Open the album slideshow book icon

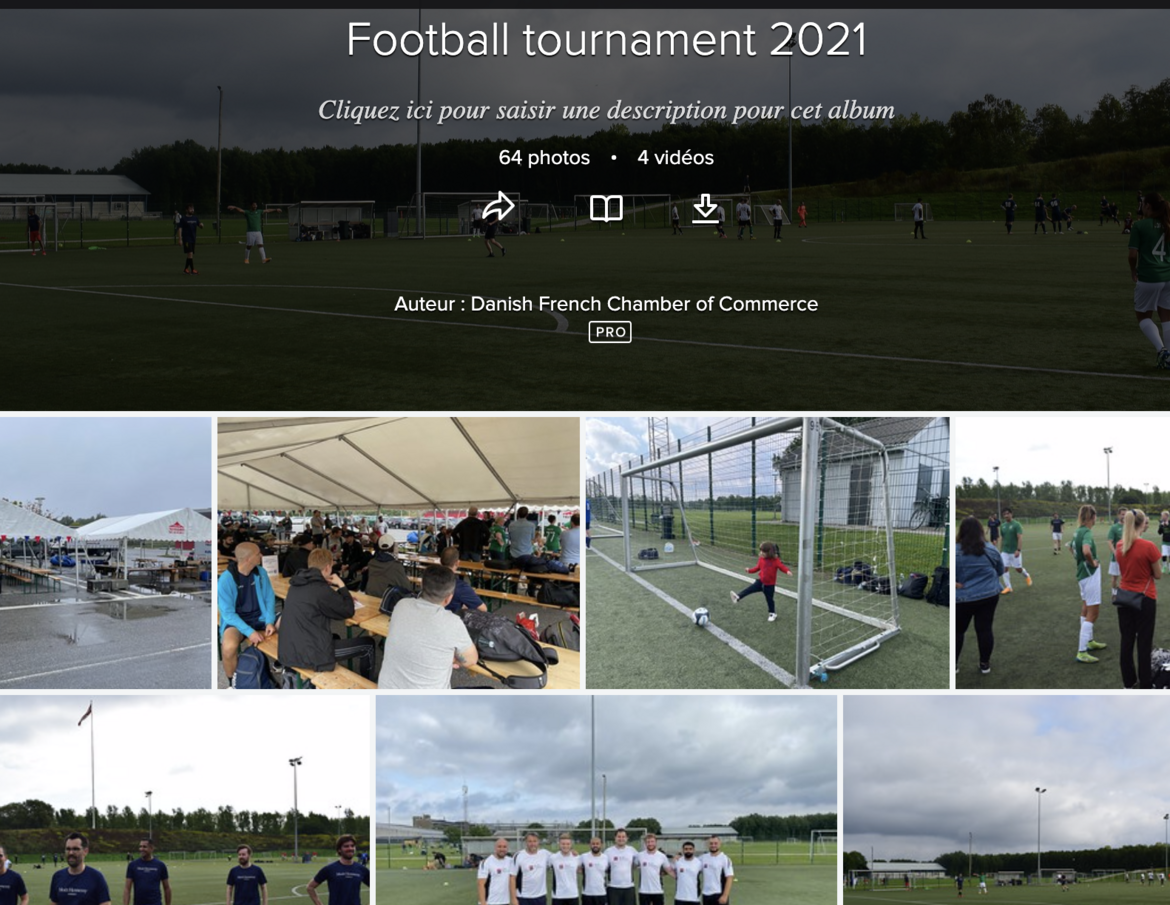tap(606, 208)
